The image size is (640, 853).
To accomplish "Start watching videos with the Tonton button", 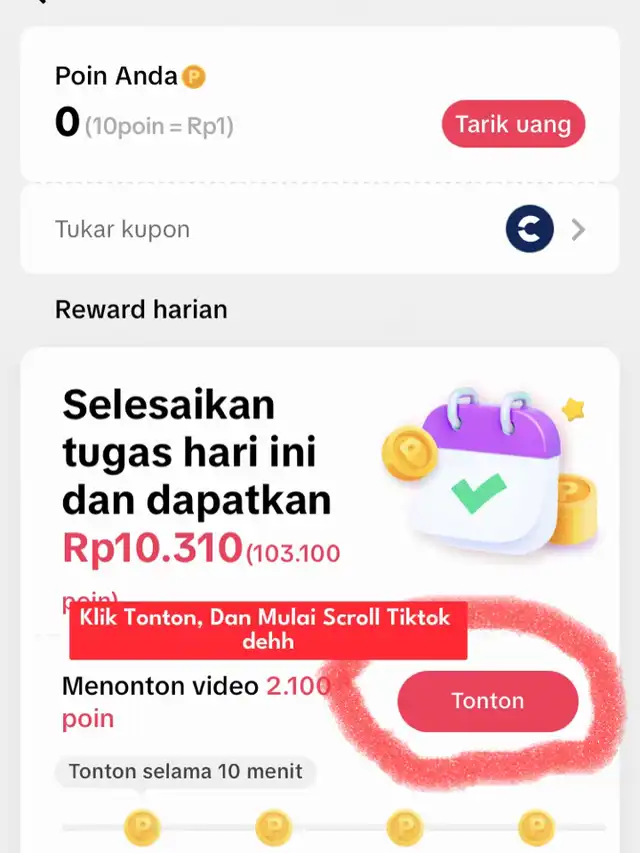I will point(488,701).
